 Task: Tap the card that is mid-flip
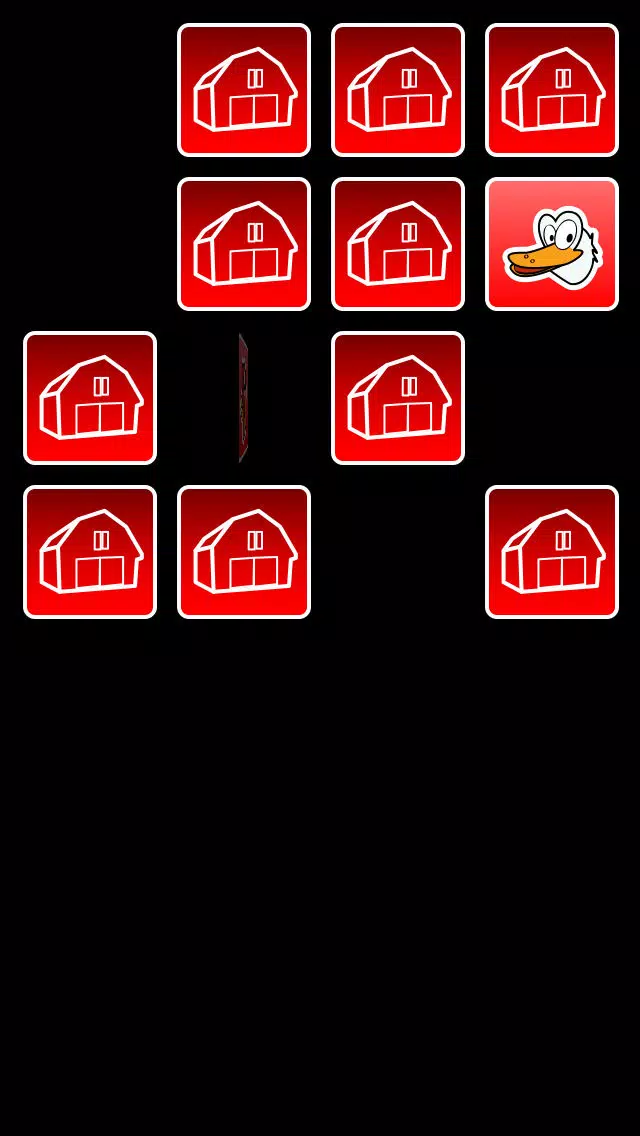tap(243, 398)
